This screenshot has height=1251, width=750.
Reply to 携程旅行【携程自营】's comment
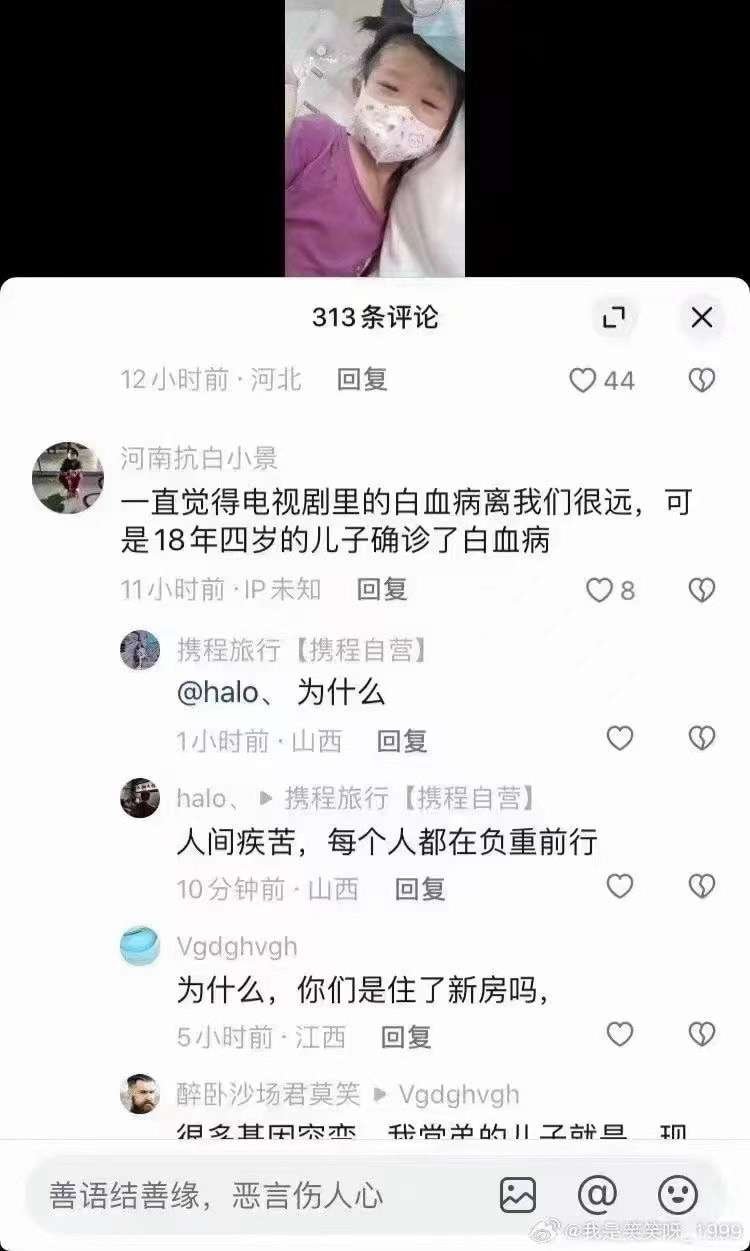tap(402, 741)
